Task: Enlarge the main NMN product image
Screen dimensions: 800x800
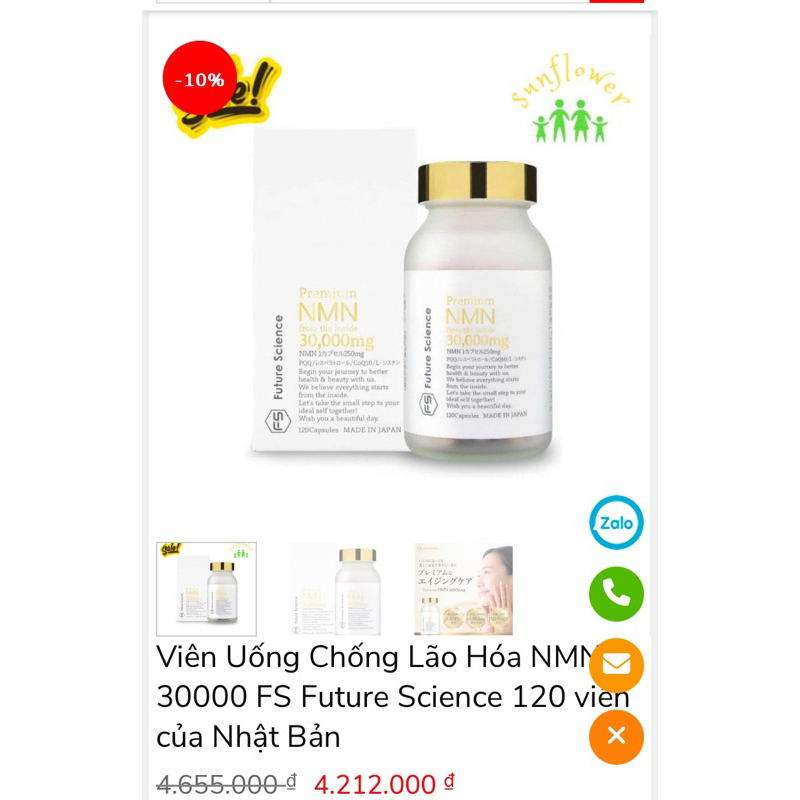Action: [400, 300]
